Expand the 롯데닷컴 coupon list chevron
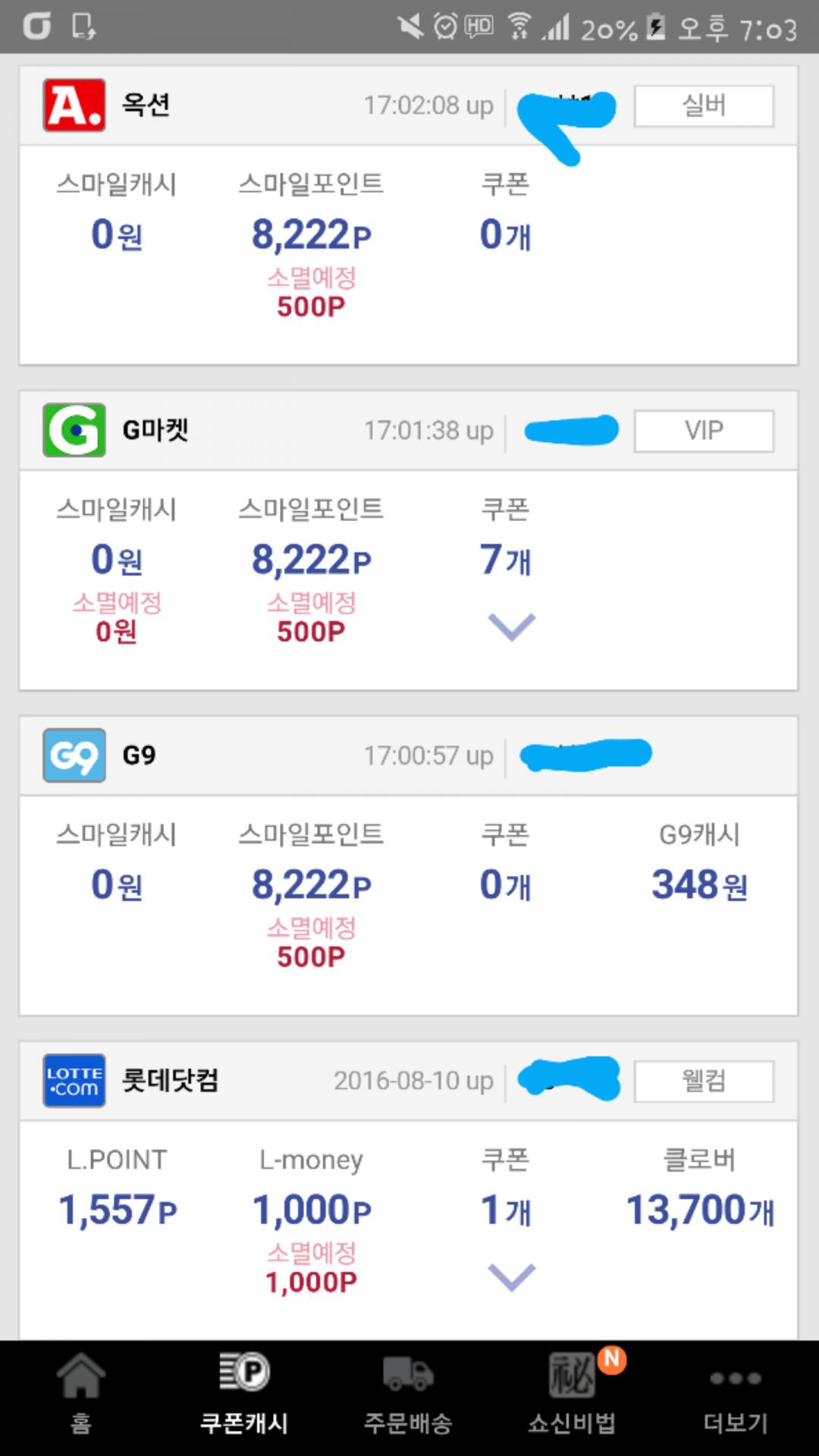The width and height of the screenshot is (819, 1456). coord(512,1277)
